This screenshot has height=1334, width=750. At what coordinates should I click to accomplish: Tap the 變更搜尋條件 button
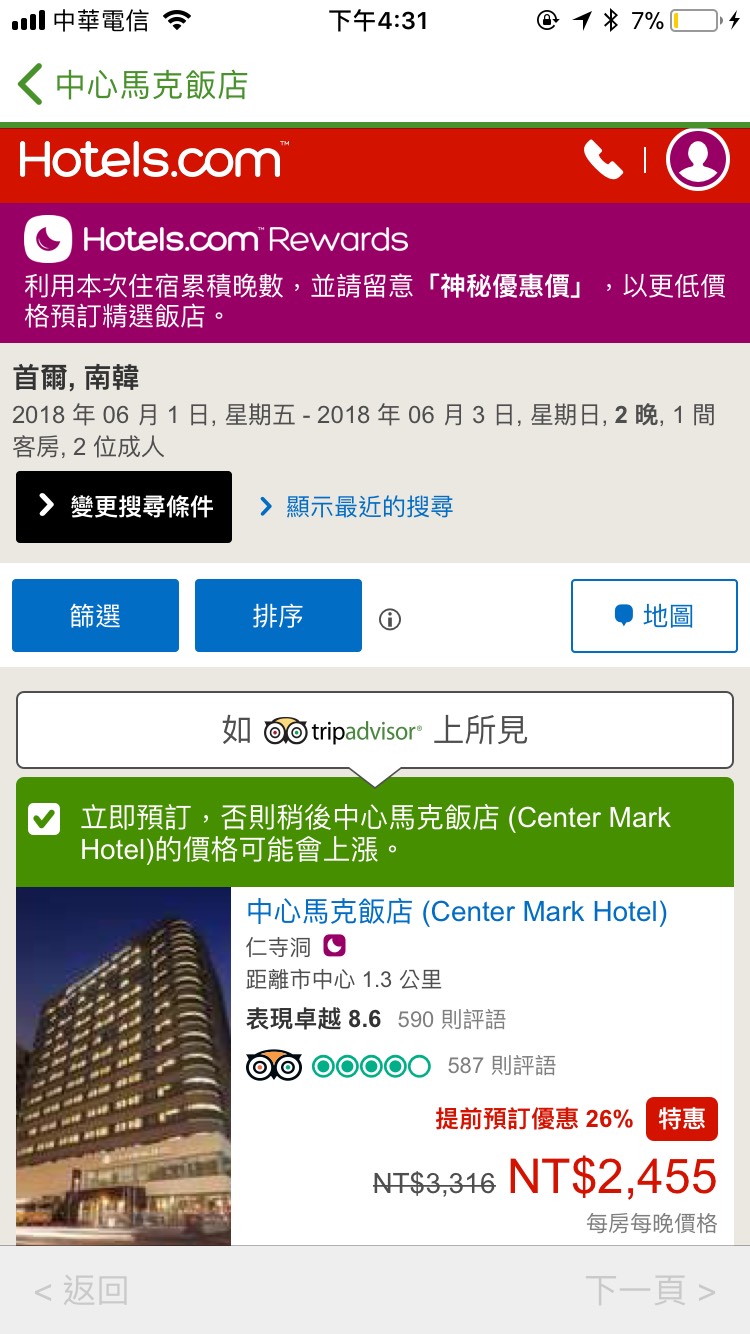pos(124,507)
